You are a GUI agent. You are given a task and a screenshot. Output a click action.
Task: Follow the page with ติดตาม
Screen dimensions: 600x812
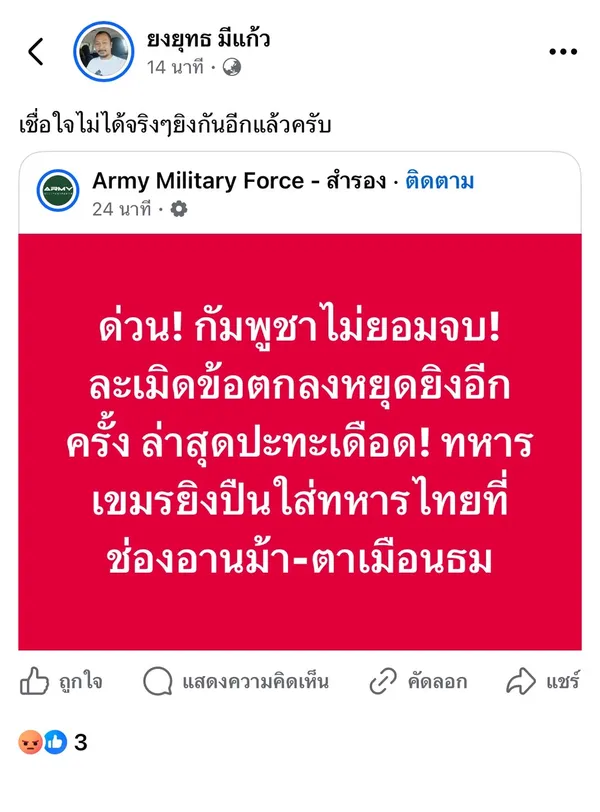439,181
